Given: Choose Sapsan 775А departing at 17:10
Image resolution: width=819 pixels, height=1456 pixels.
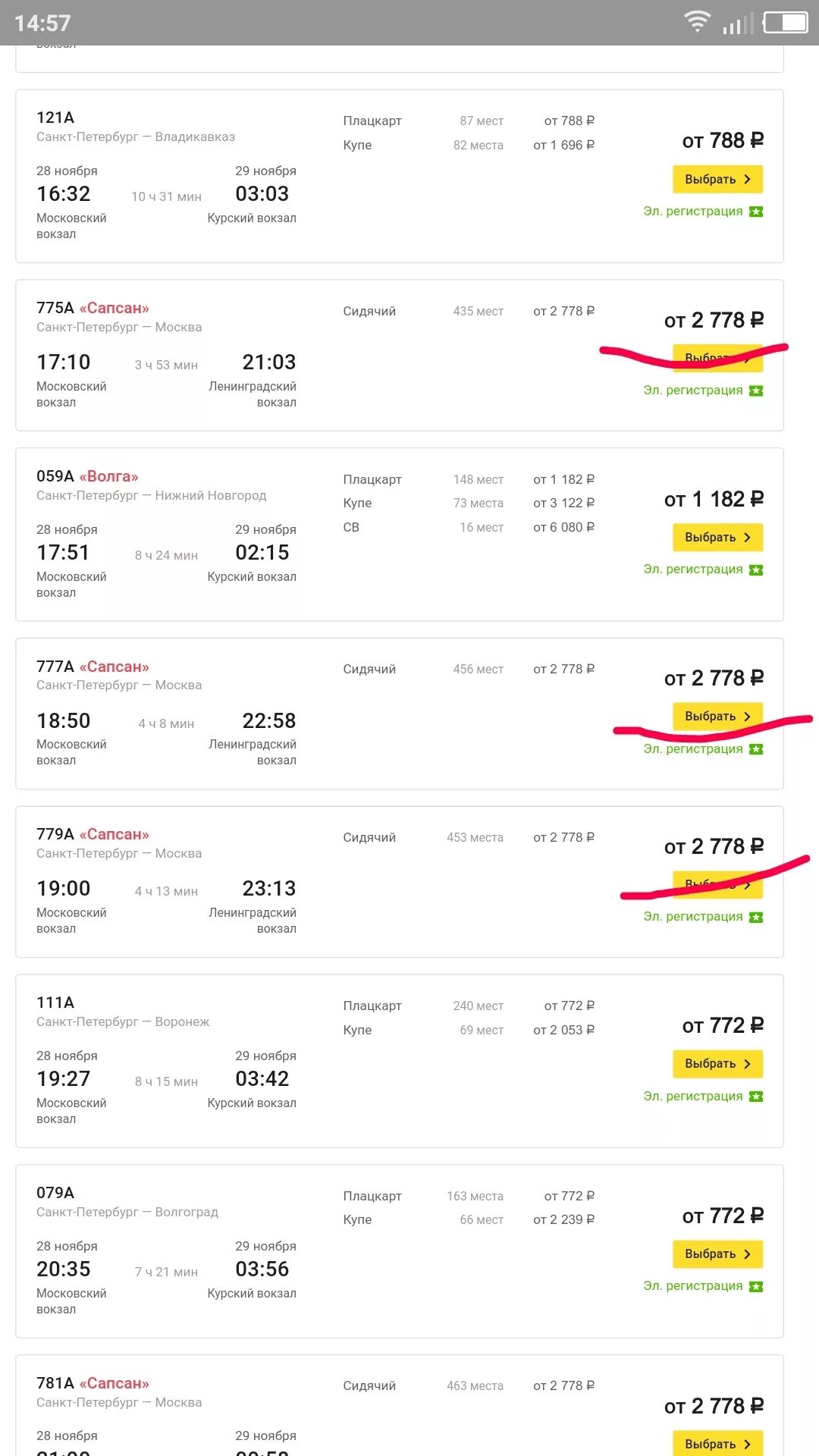Looking at the screenshot, I should (717, 358).
